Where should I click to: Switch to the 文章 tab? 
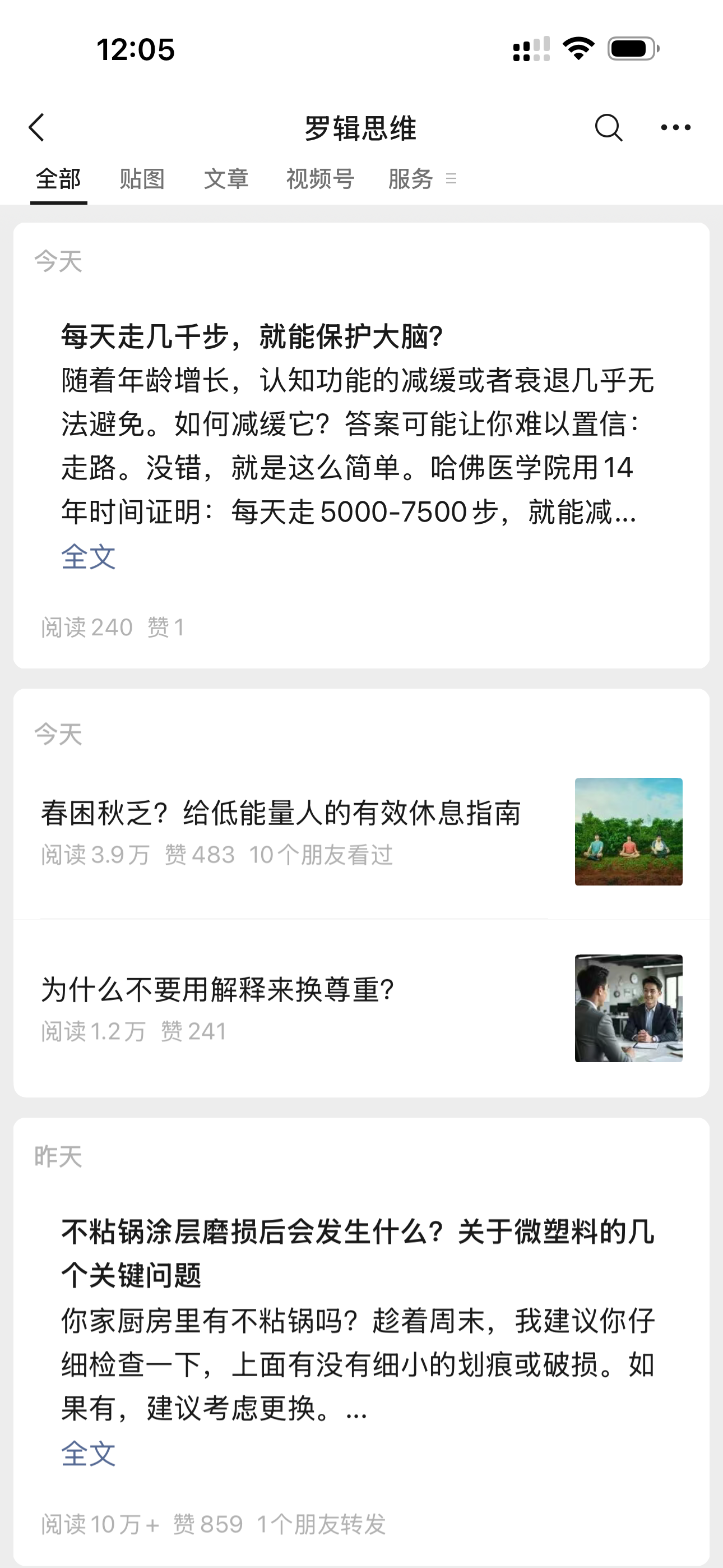coord(226,179)
